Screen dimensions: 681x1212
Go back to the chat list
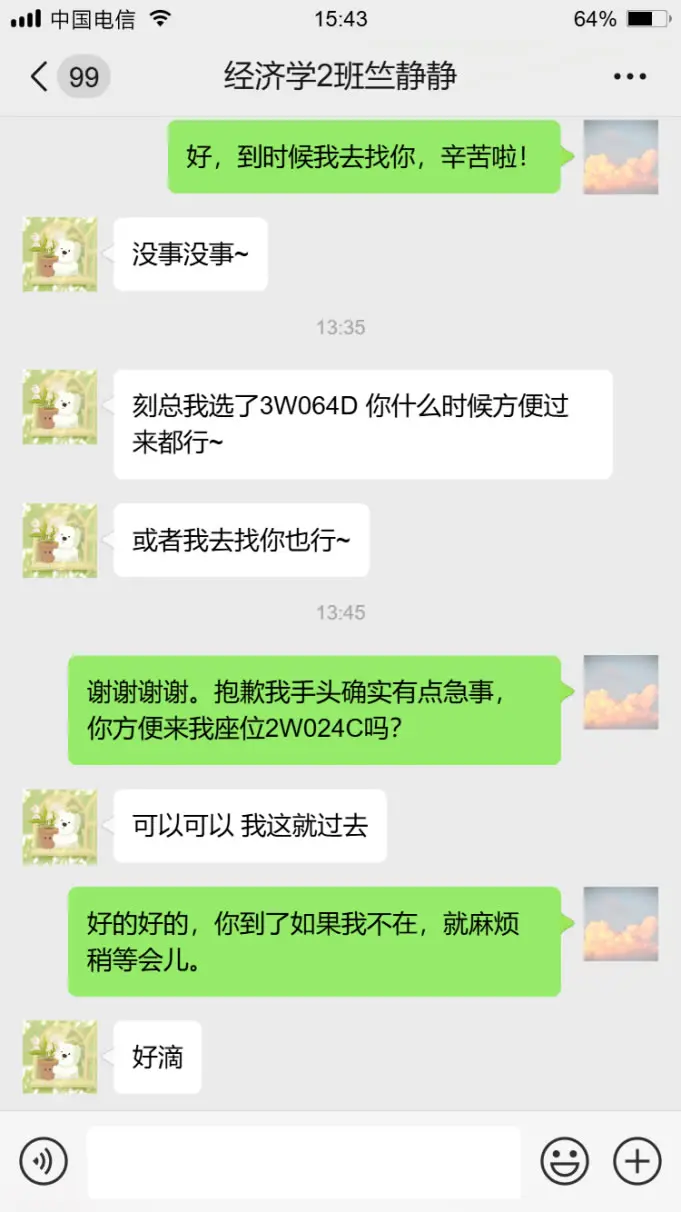tap(40, 77)
